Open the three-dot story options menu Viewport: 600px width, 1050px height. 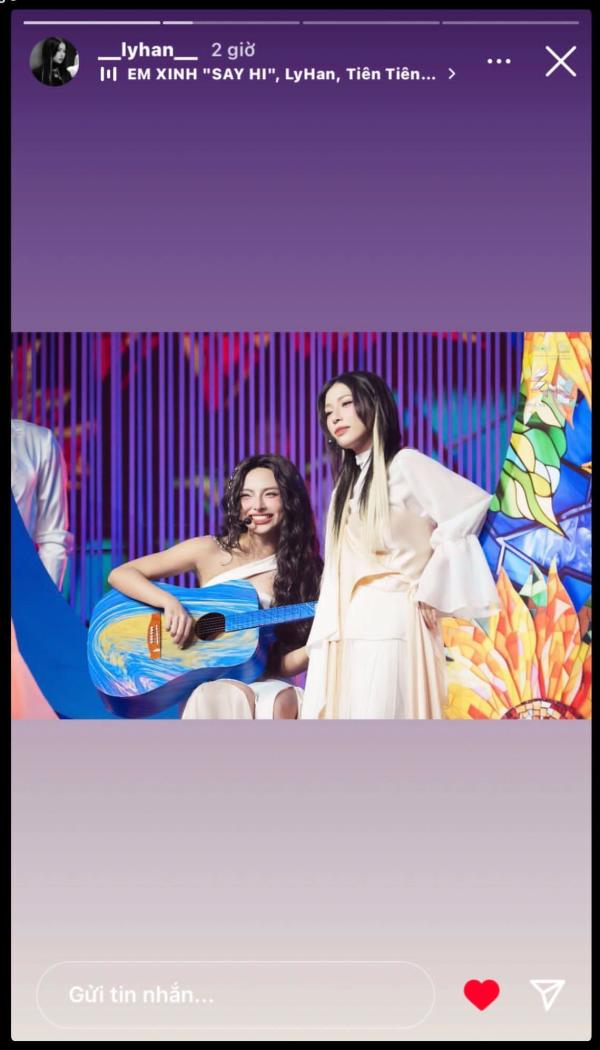click(498, 61)
